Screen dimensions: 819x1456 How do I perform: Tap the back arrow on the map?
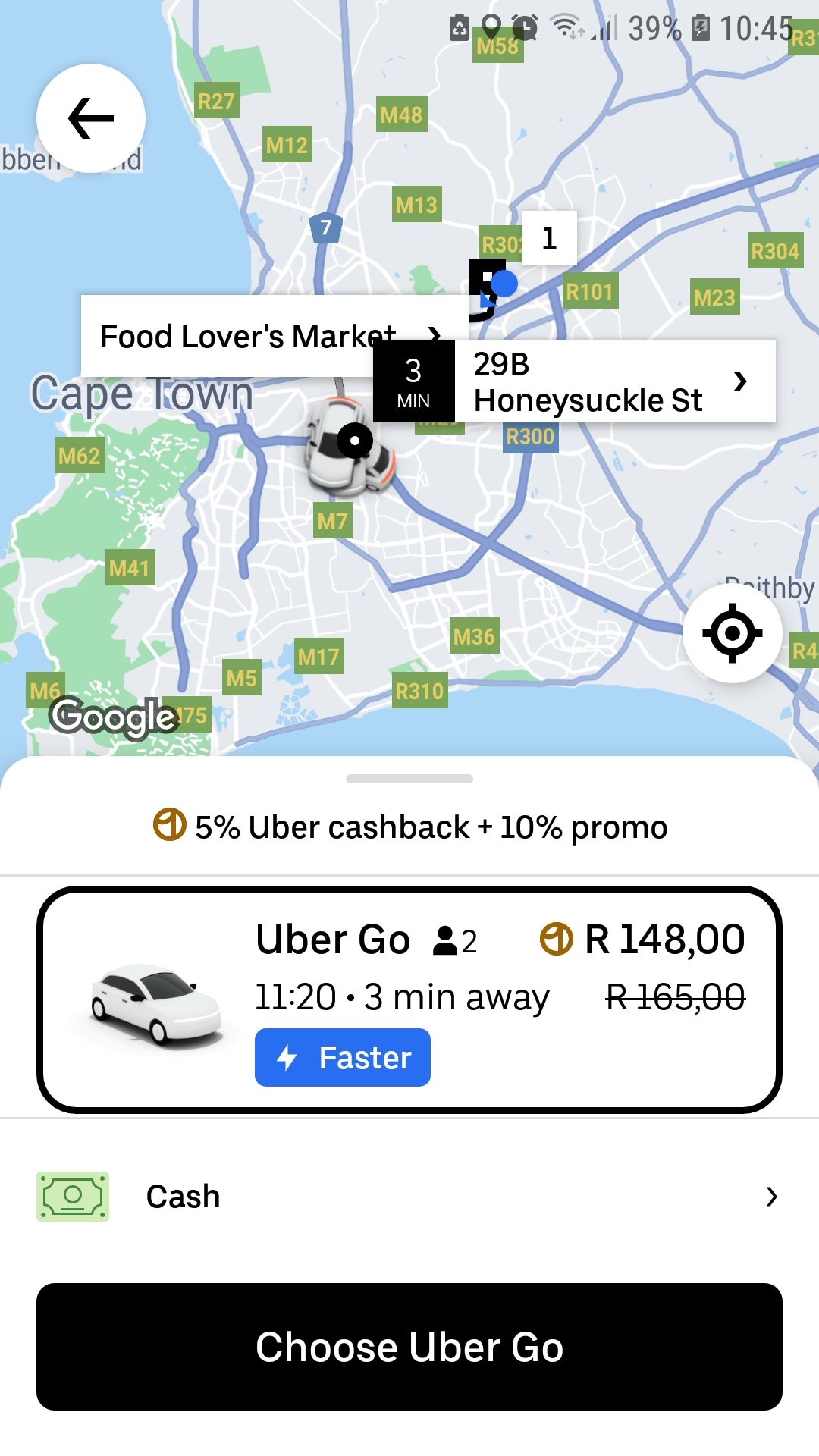coord(89,118)
